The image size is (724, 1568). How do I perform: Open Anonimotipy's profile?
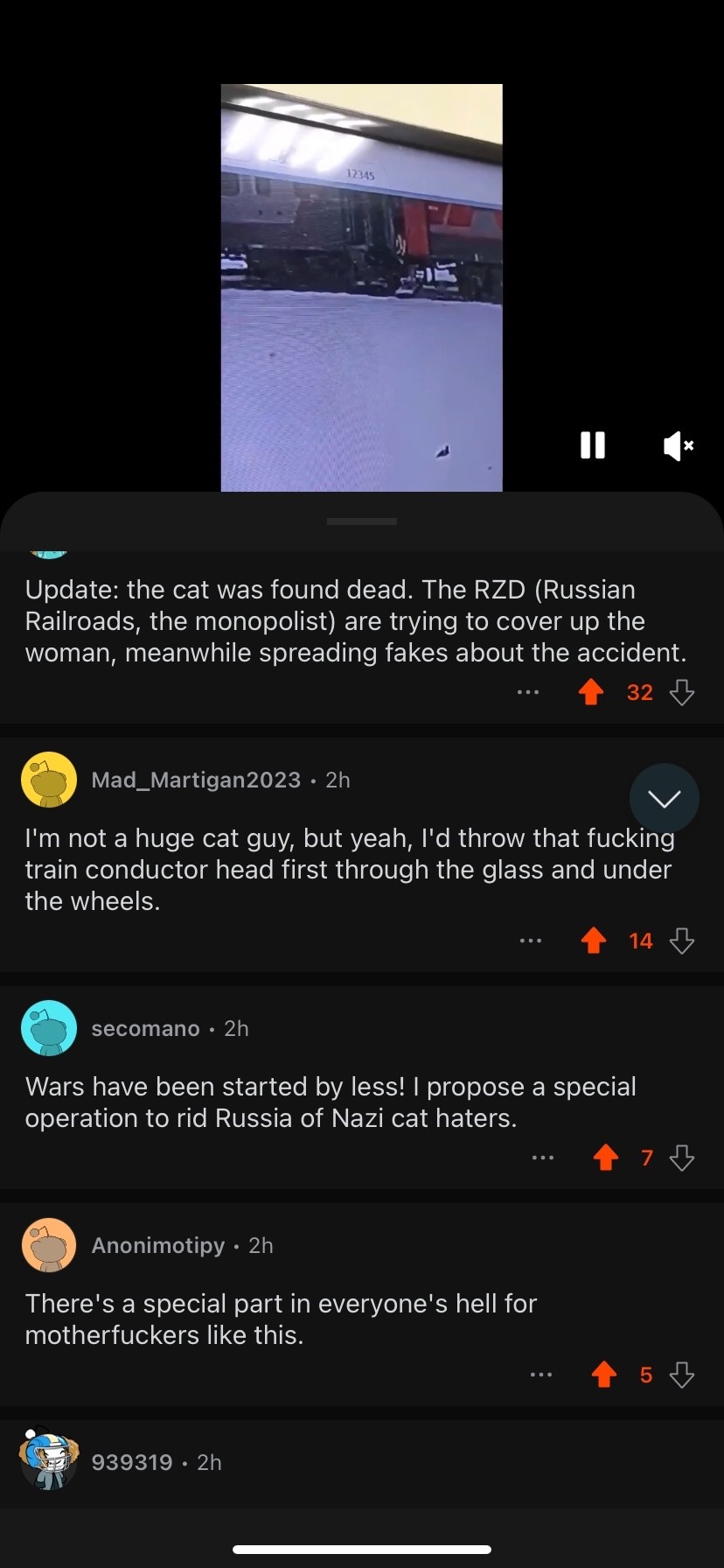pyautogui.click(x=157, y=1245)
